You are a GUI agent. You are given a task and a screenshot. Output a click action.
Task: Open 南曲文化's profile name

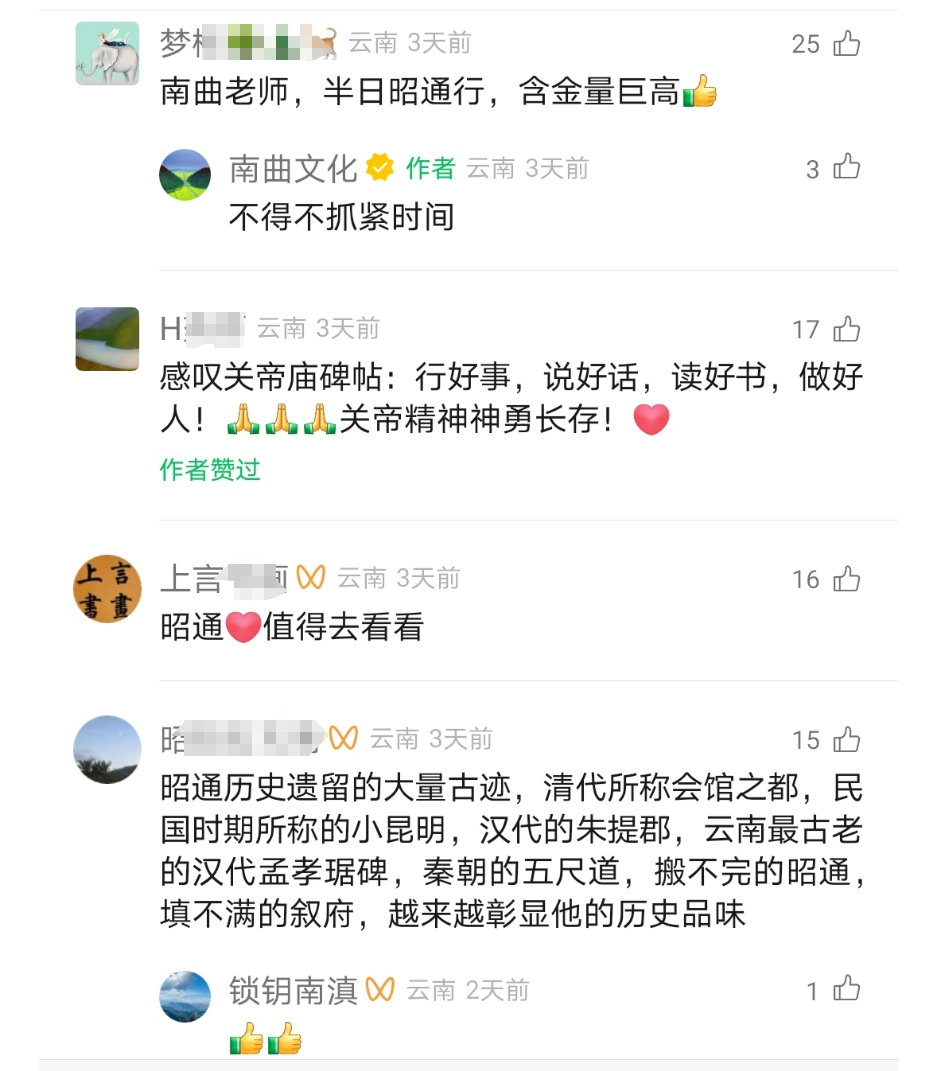tap(293, 169)
